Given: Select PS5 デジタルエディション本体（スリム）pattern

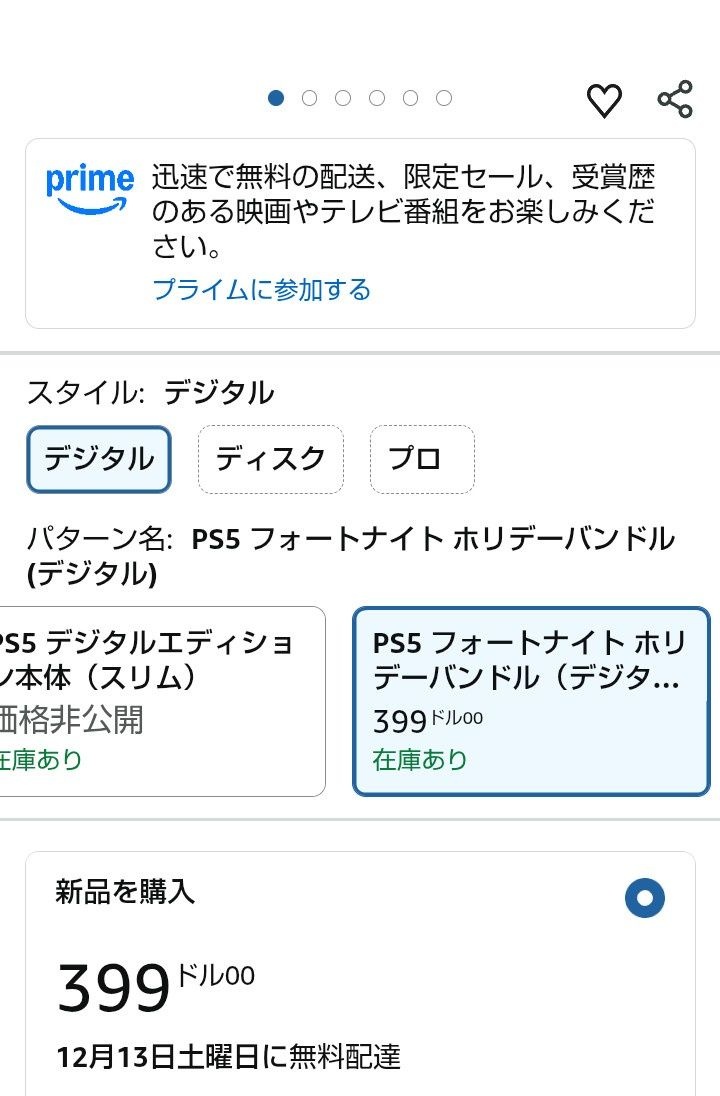Looking at the screenshot, I should pos(160,700).
